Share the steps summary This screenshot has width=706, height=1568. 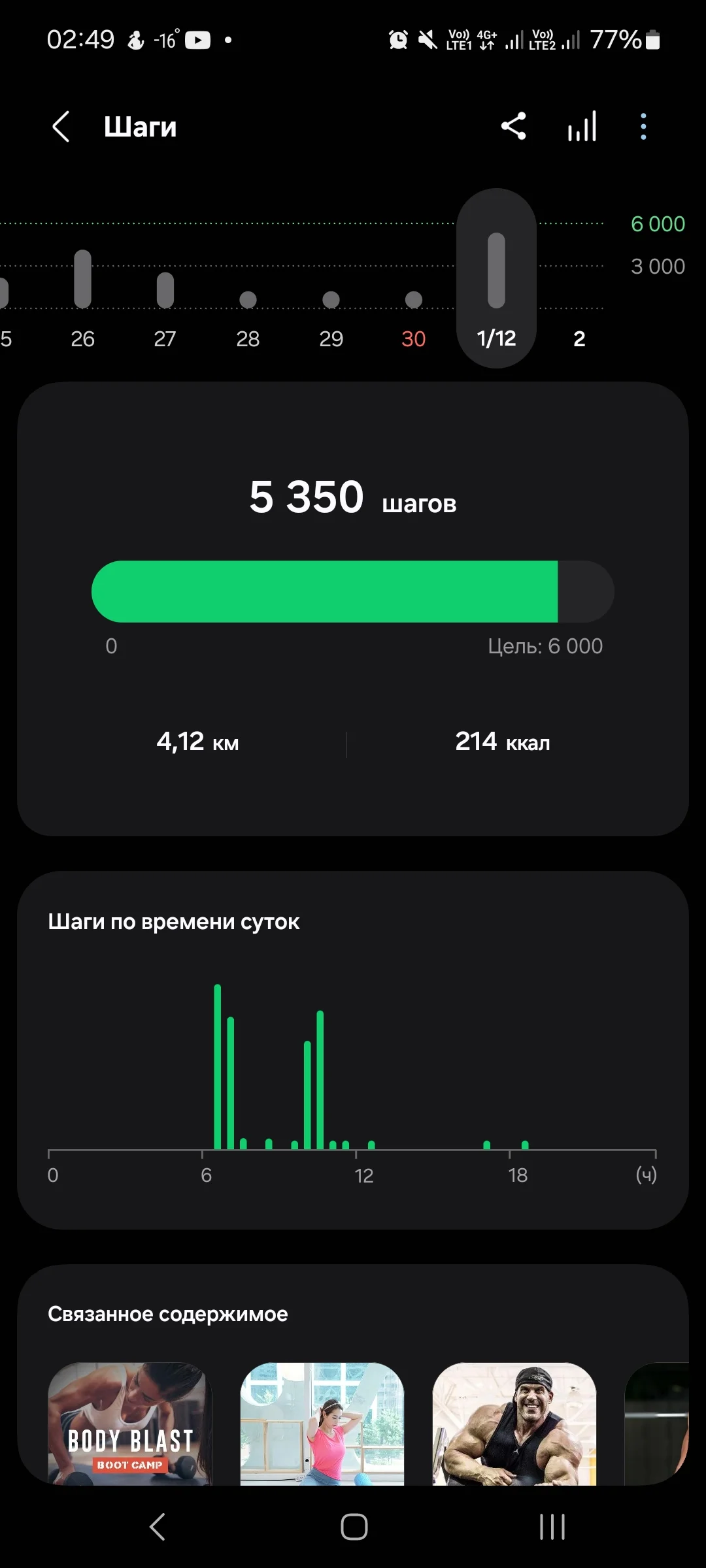pyautogui.click(x=514, y=127)
